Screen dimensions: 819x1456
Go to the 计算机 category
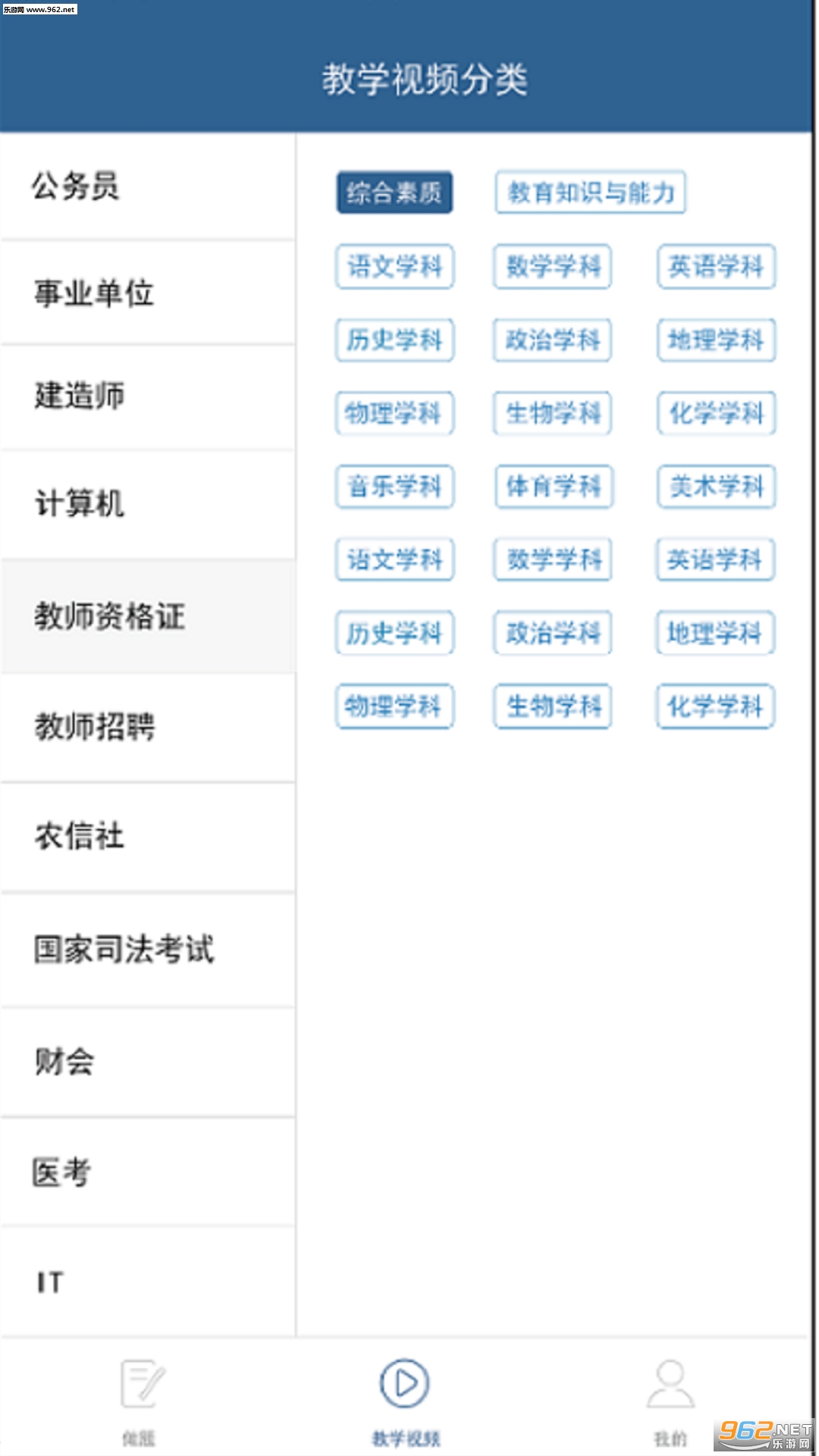pyautogui.click(x=148, y=504)
